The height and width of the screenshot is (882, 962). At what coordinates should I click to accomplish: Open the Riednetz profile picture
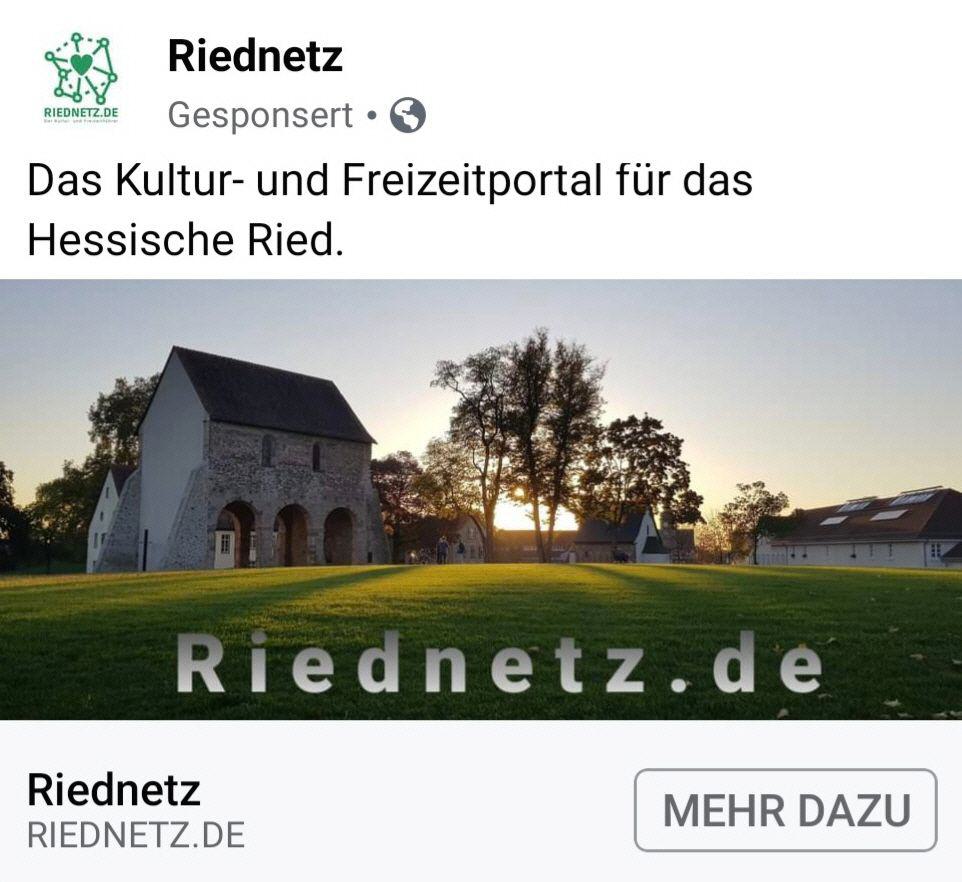coord(81,78)
